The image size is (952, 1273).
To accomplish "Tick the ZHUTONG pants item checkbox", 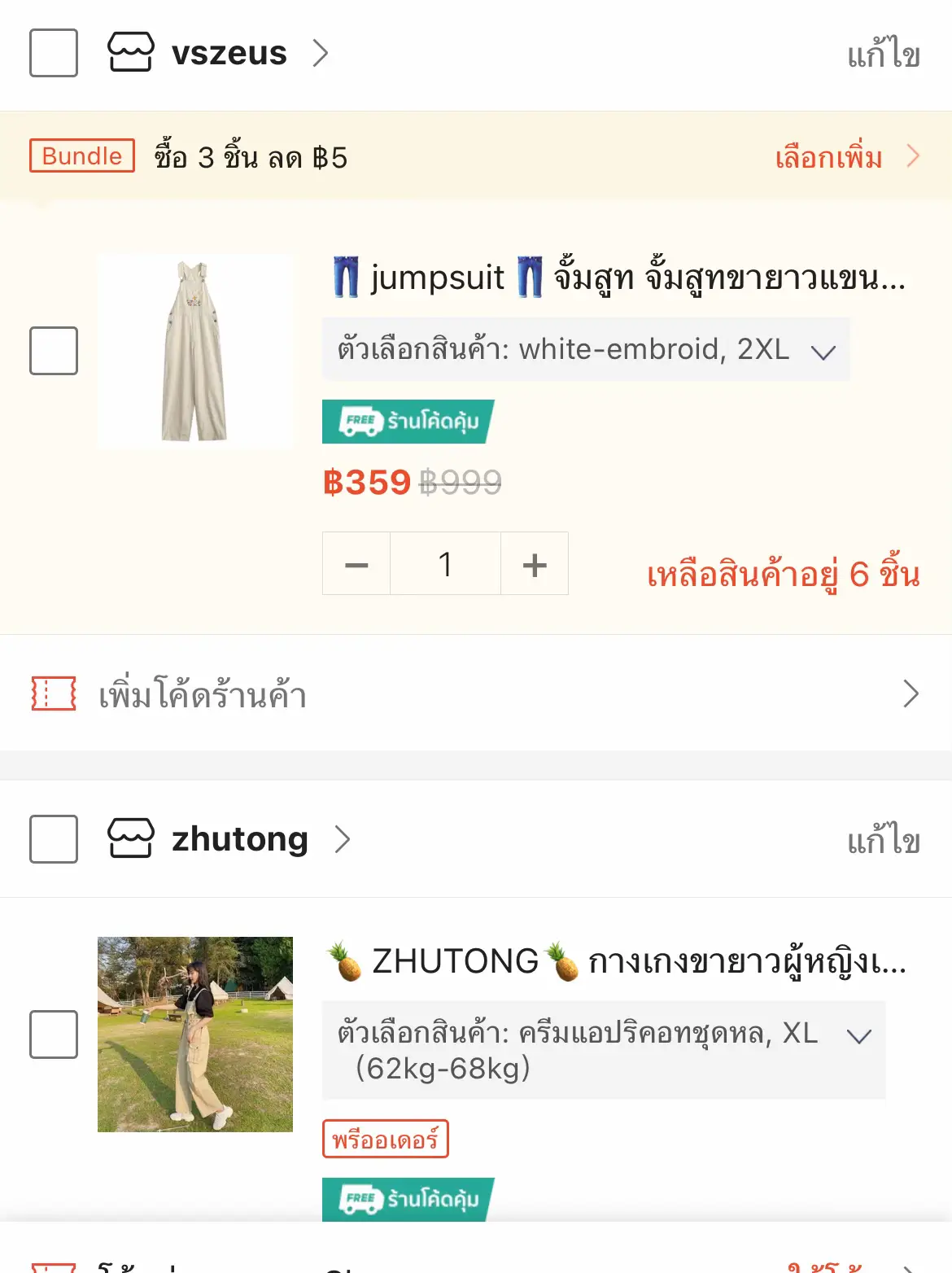I will tap(53, 1035).
